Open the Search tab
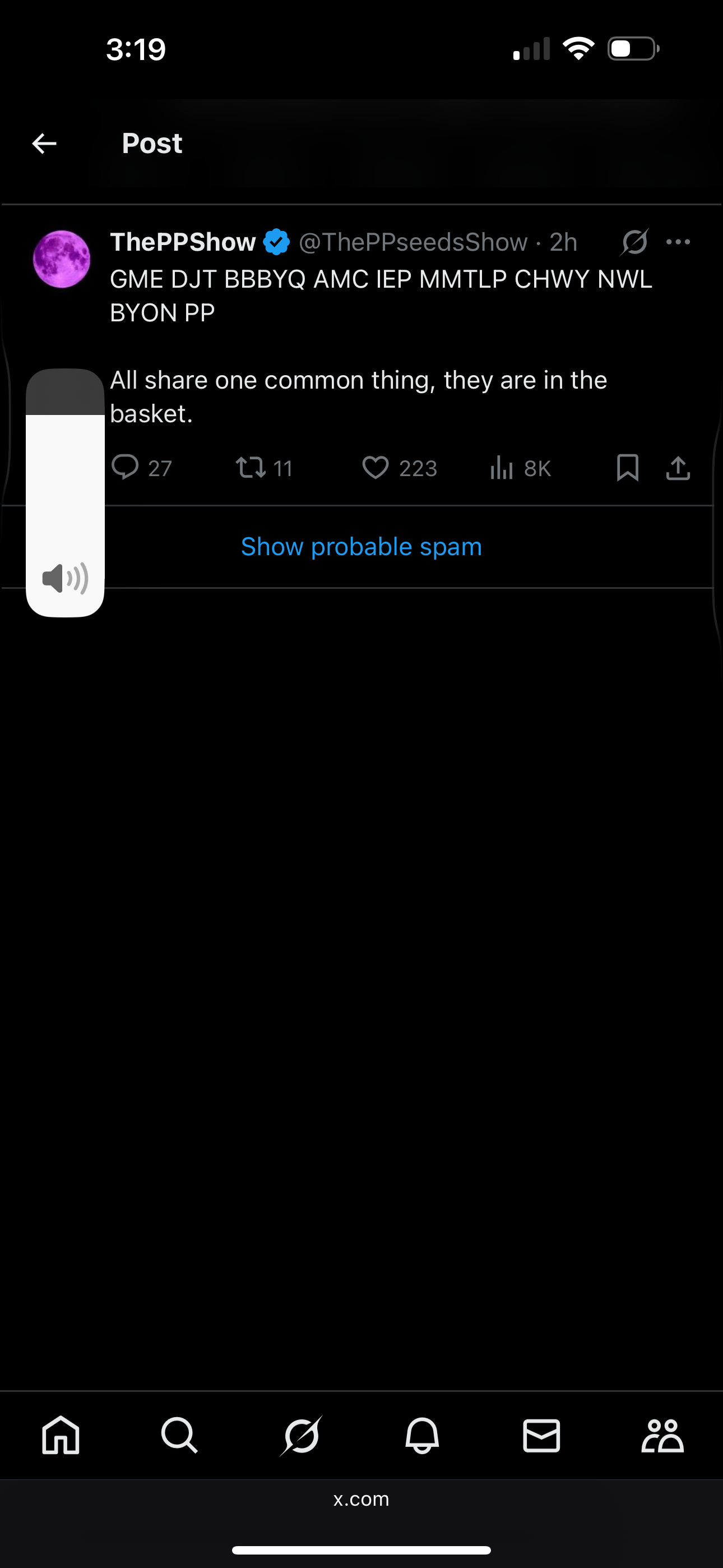The image size is (723, 1568). tap(179, 1435)
